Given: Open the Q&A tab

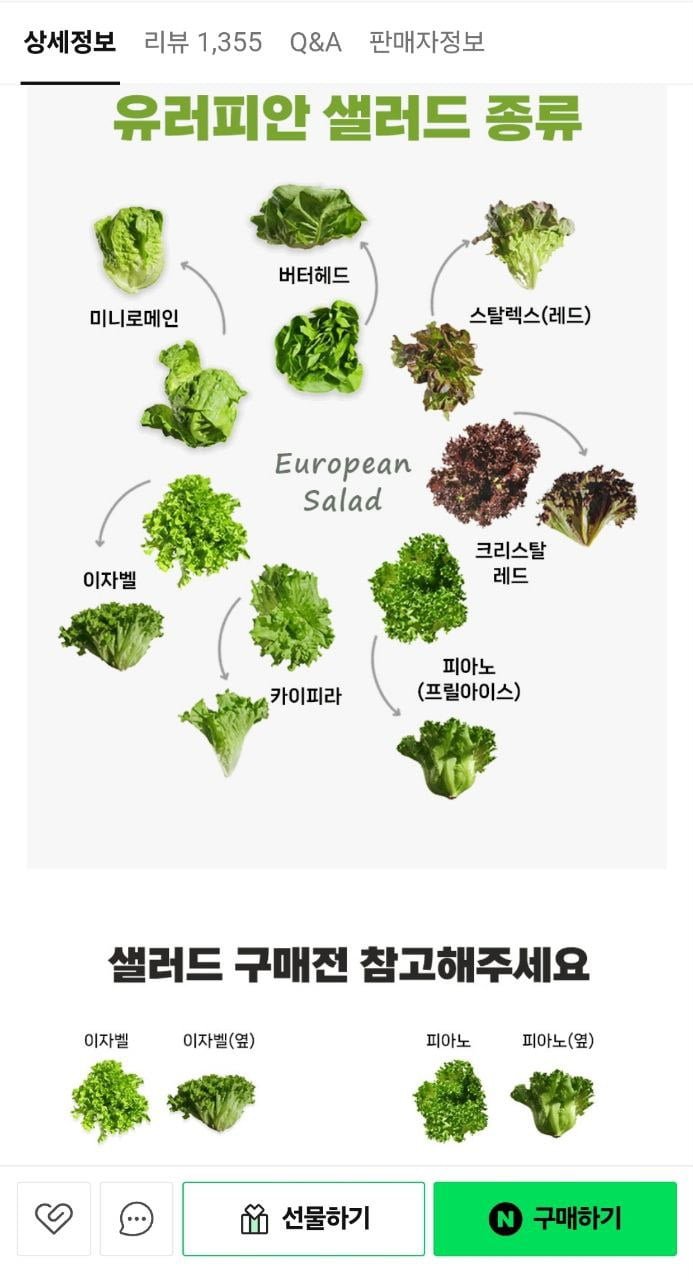Looking at the screenshot, I should pos(315,42).
